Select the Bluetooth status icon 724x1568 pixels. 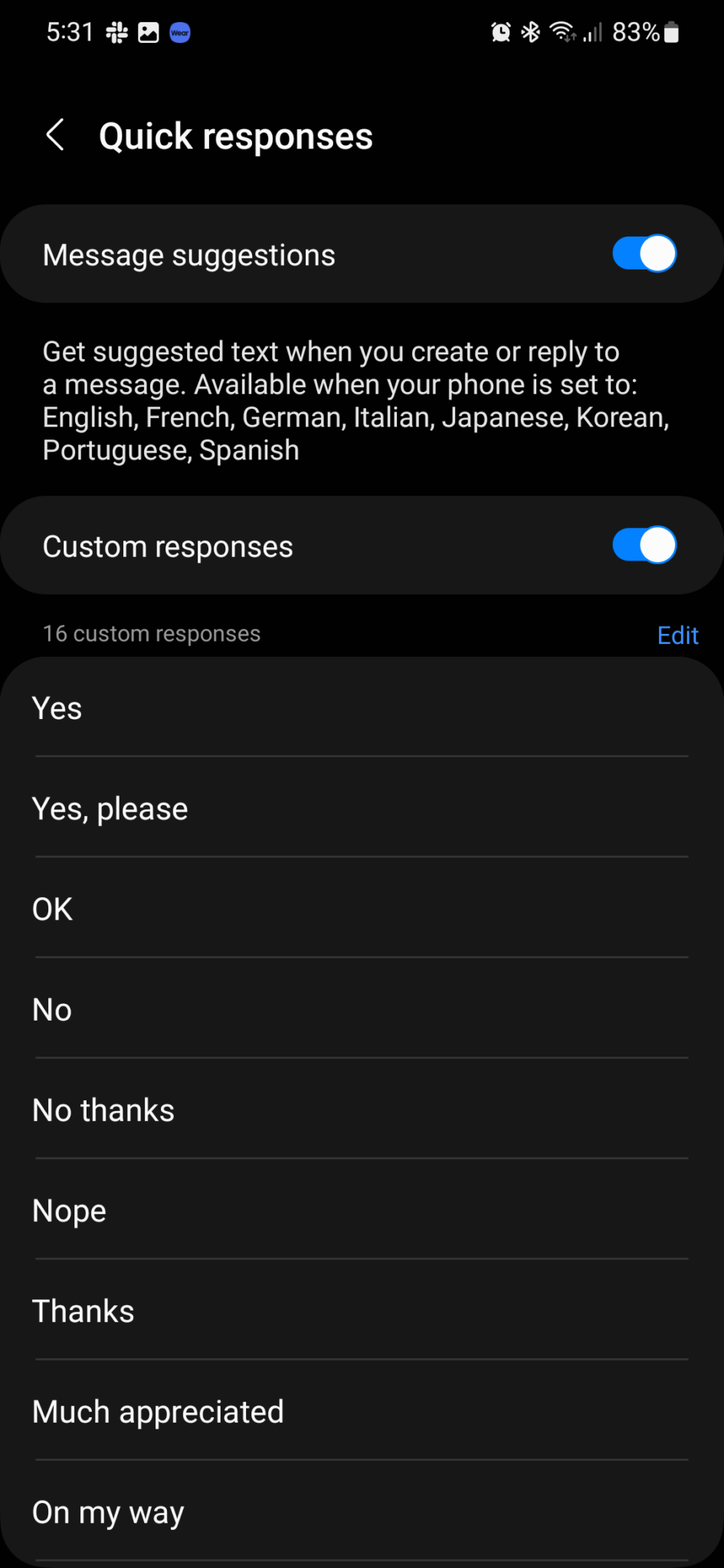pyautogui.click(x=529, y=31)
